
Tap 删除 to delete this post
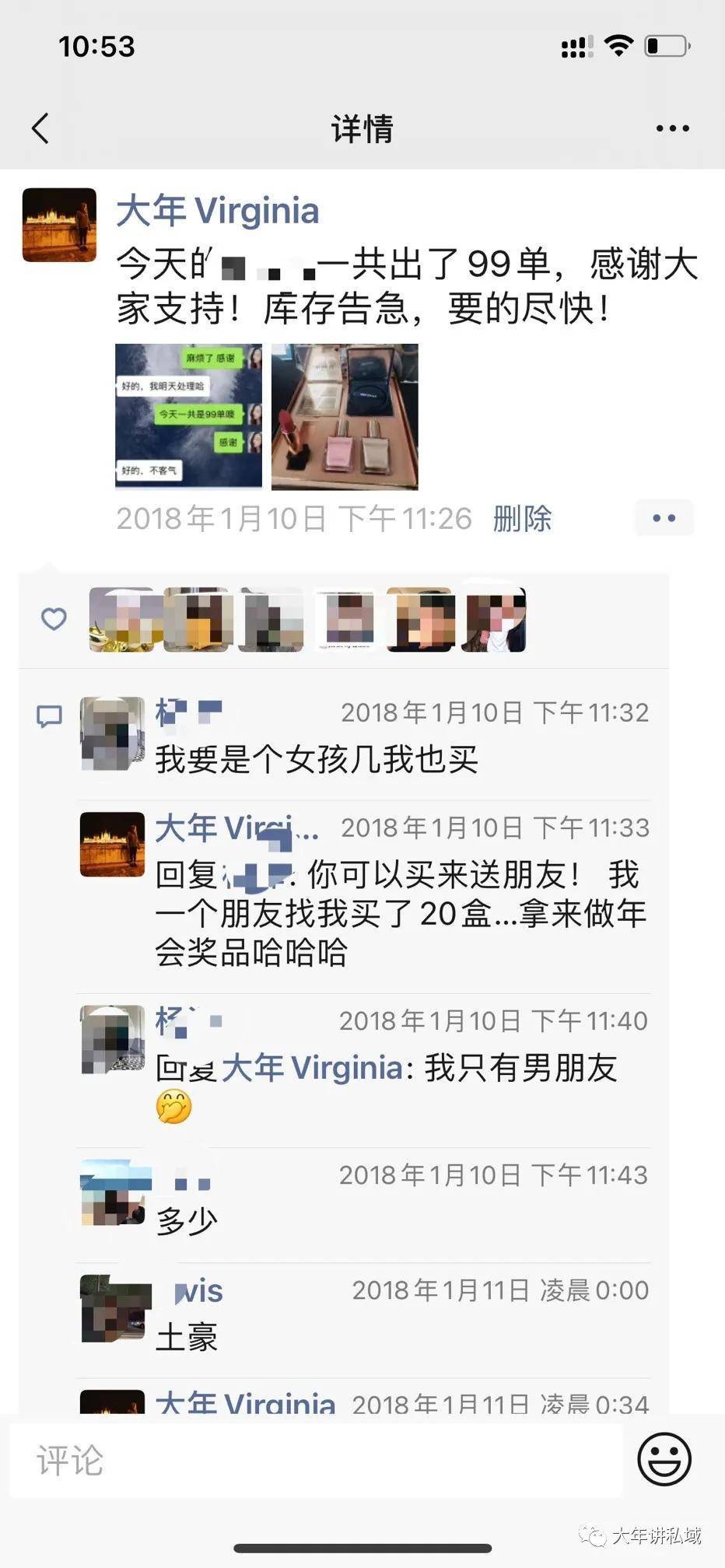(522, 519)
